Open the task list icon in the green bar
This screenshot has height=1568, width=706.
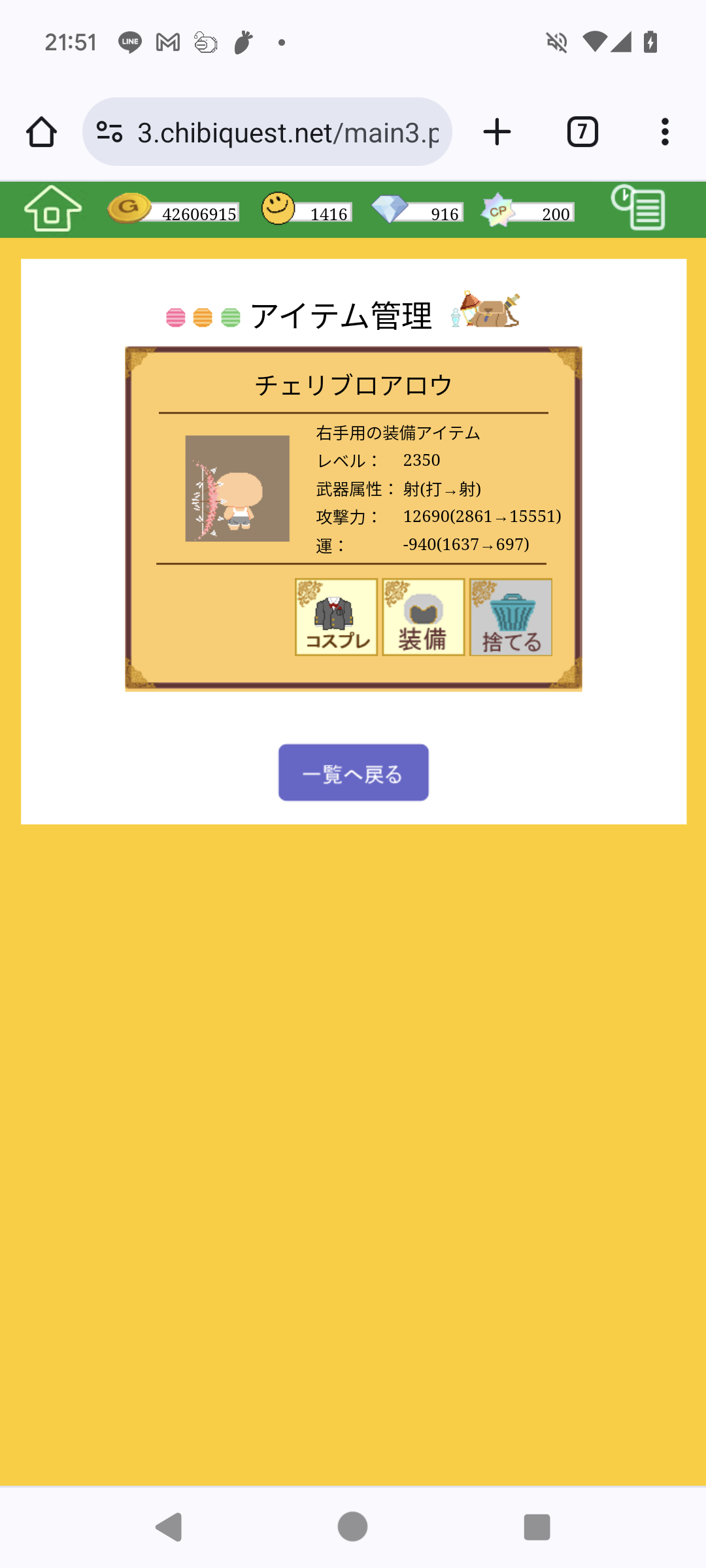click(639, 208)
